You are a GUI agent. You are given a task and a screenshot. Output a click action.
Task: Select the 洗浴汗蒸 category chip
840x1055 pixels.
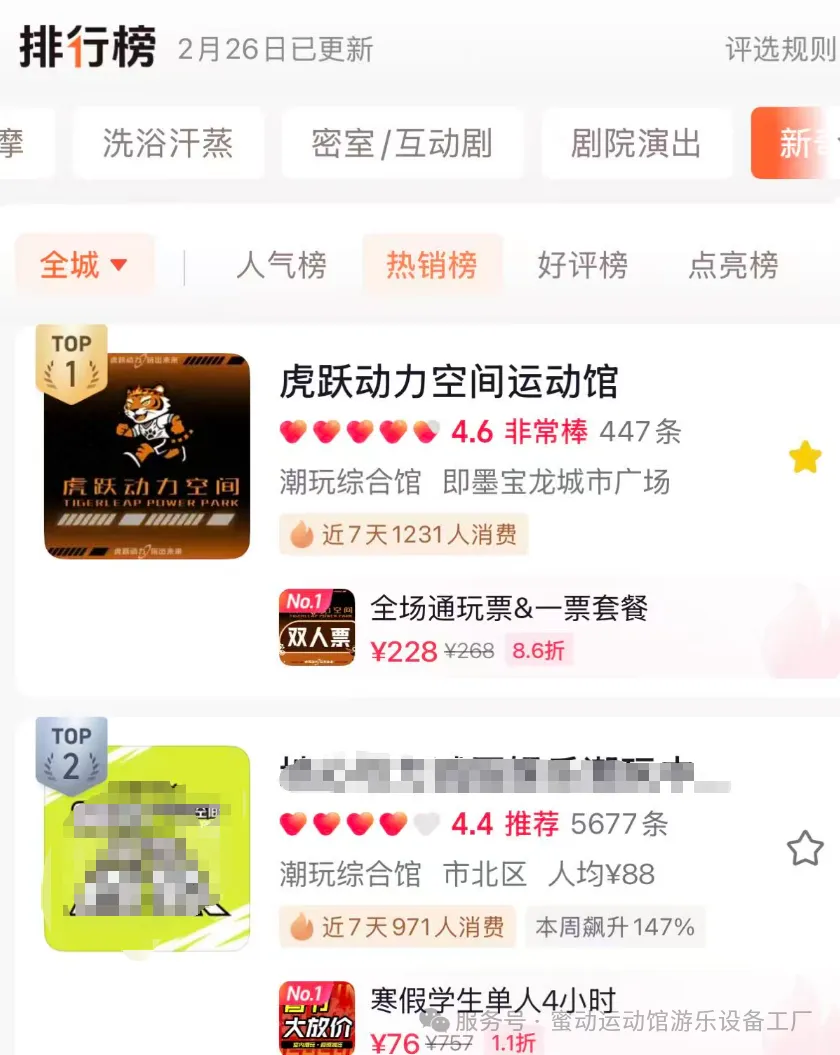point(168,143)
